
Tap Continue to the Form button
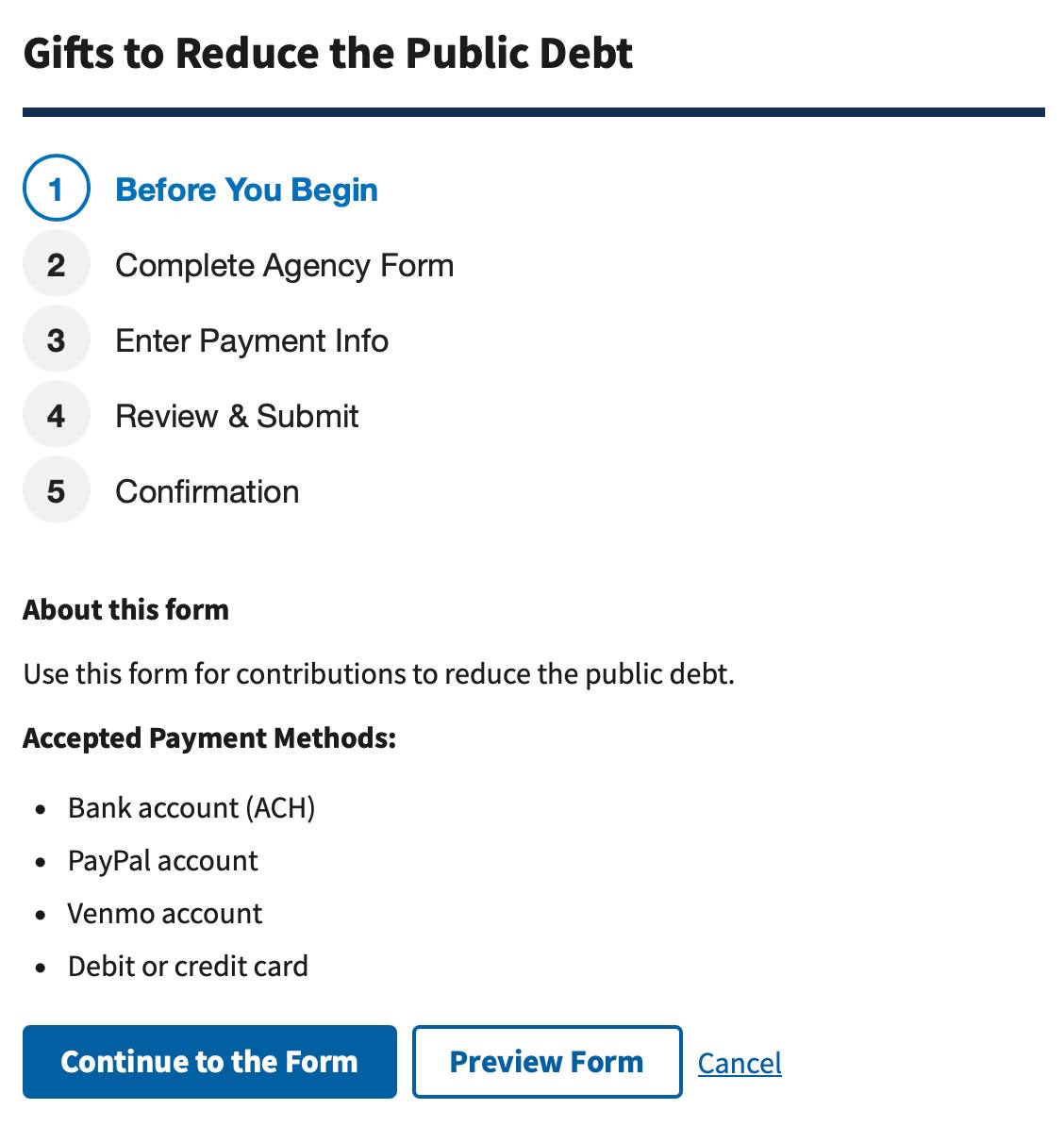click(209, 1062)
